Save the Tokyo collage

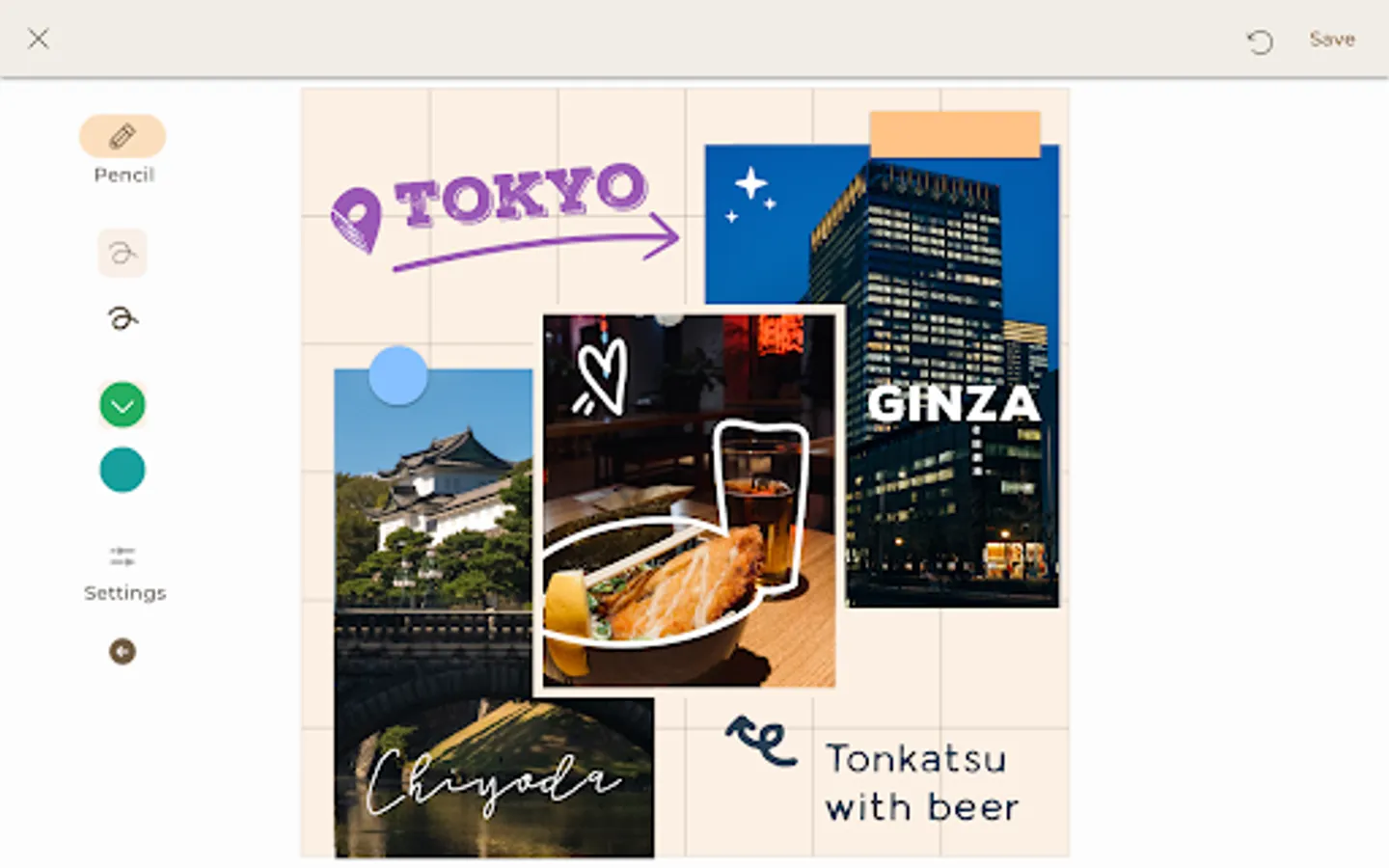1331,40
